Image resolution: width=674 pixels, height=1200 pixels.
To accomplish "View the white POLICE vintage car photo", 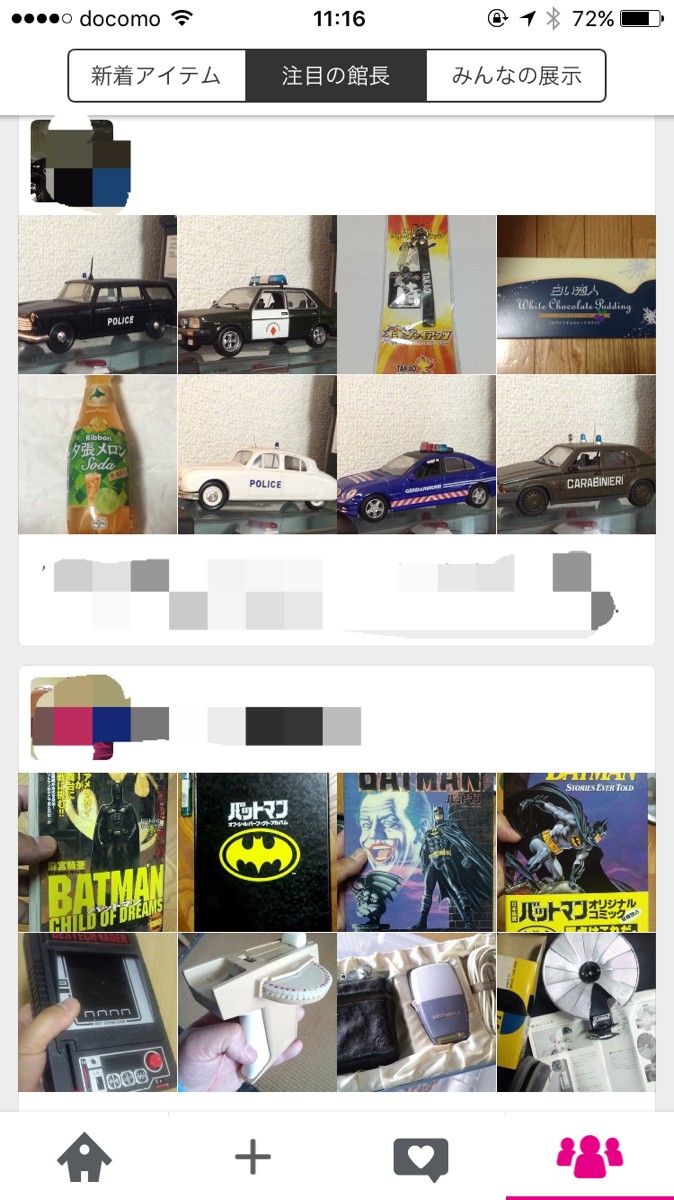I will (x=257, y=455).
